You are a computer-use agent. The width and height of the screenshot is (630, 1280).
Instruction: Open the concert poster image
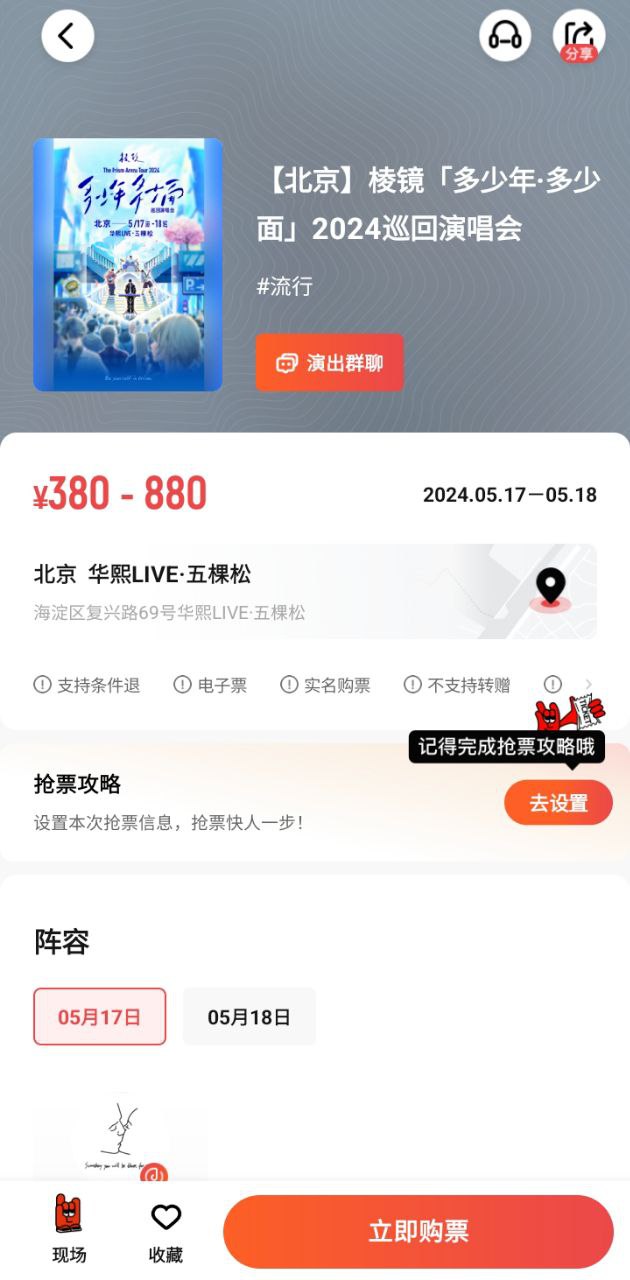point(128,264)
